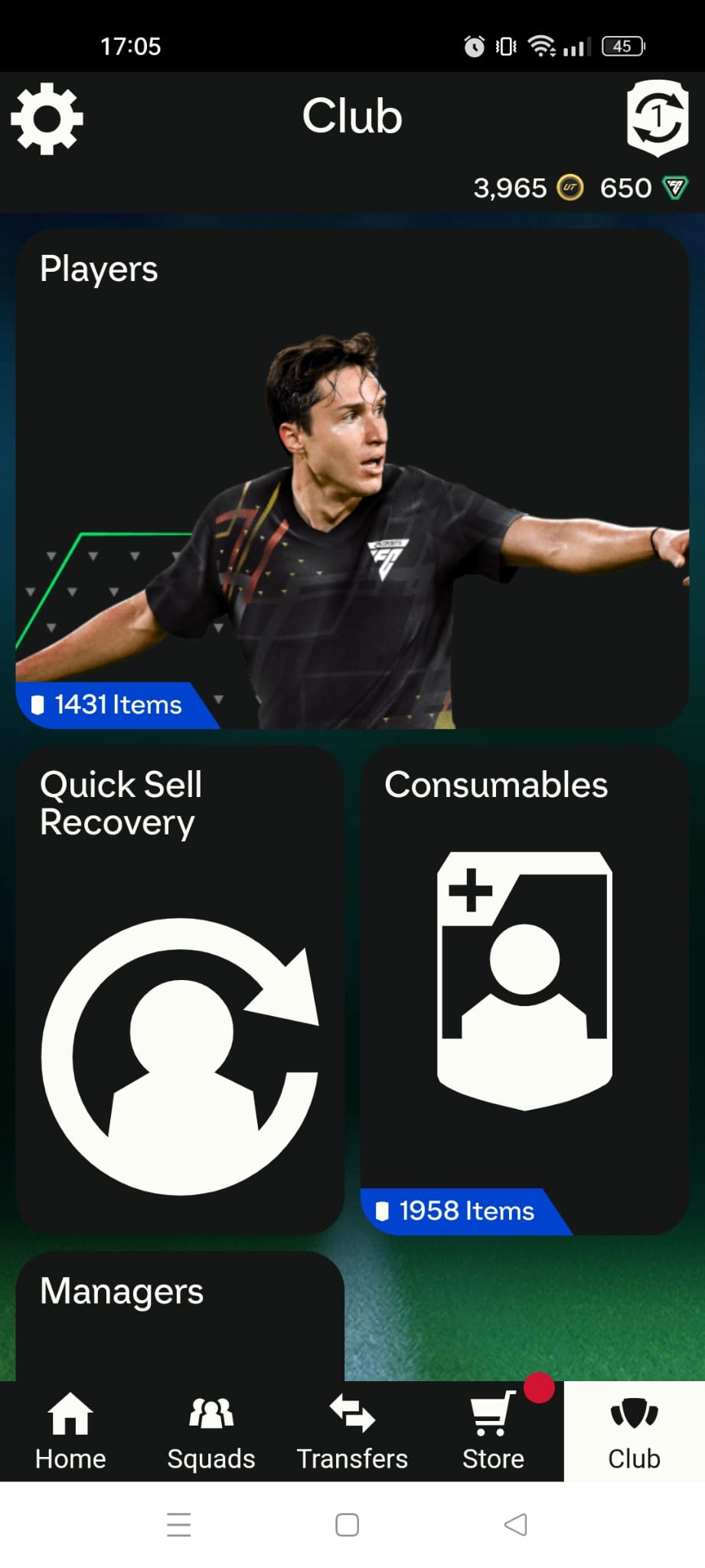The height and width of the screenshot is (1568, 705).
Task: Open the Consumables card
Action: 524,989
